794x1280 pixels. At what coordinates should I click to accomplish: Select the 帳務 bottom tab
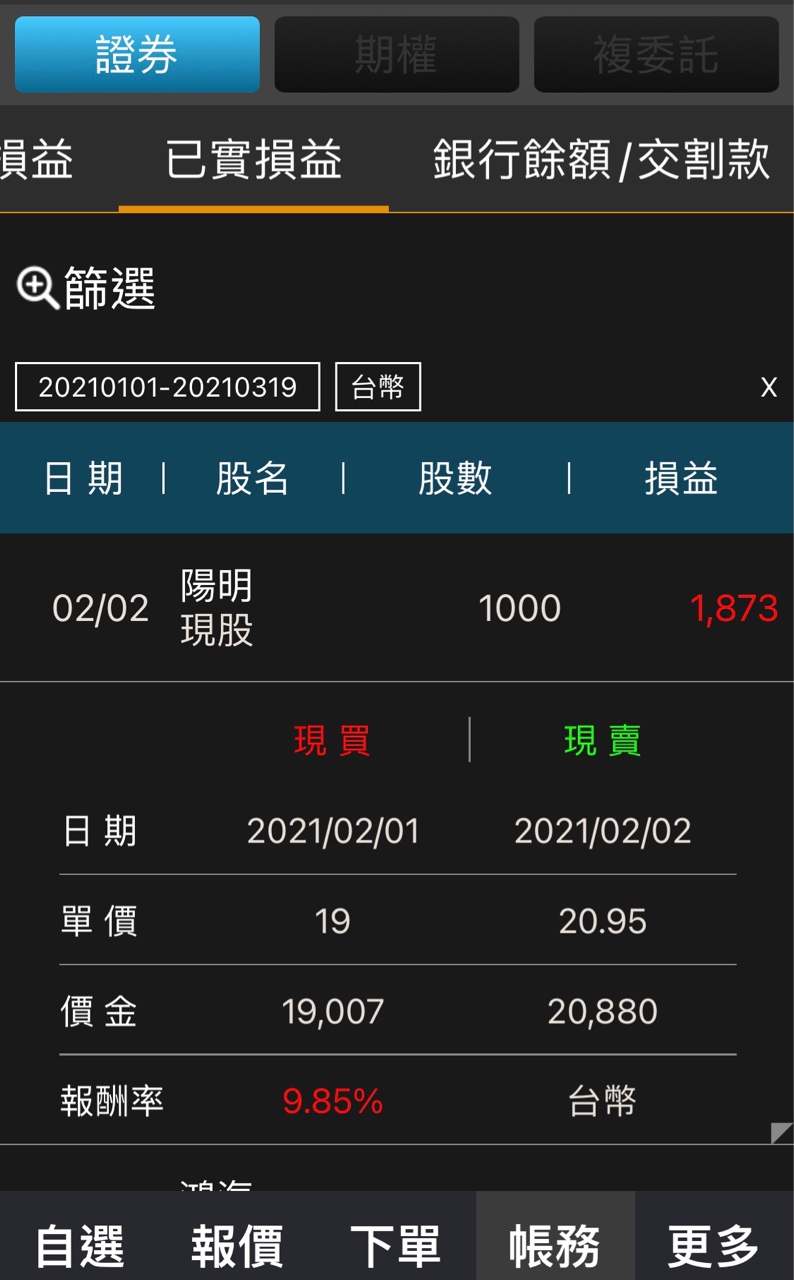[x=555, y=1245]
